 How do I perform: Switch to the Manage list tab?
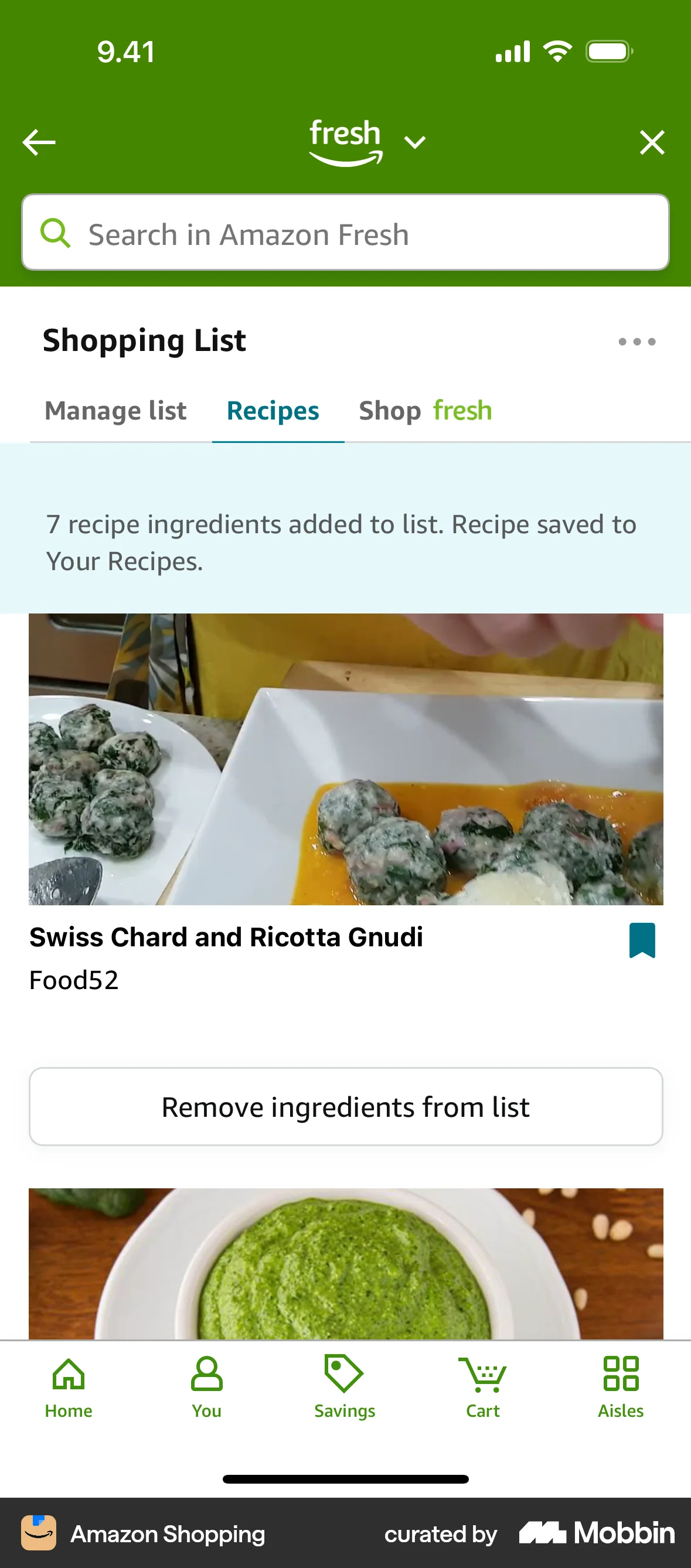(115, 410)
